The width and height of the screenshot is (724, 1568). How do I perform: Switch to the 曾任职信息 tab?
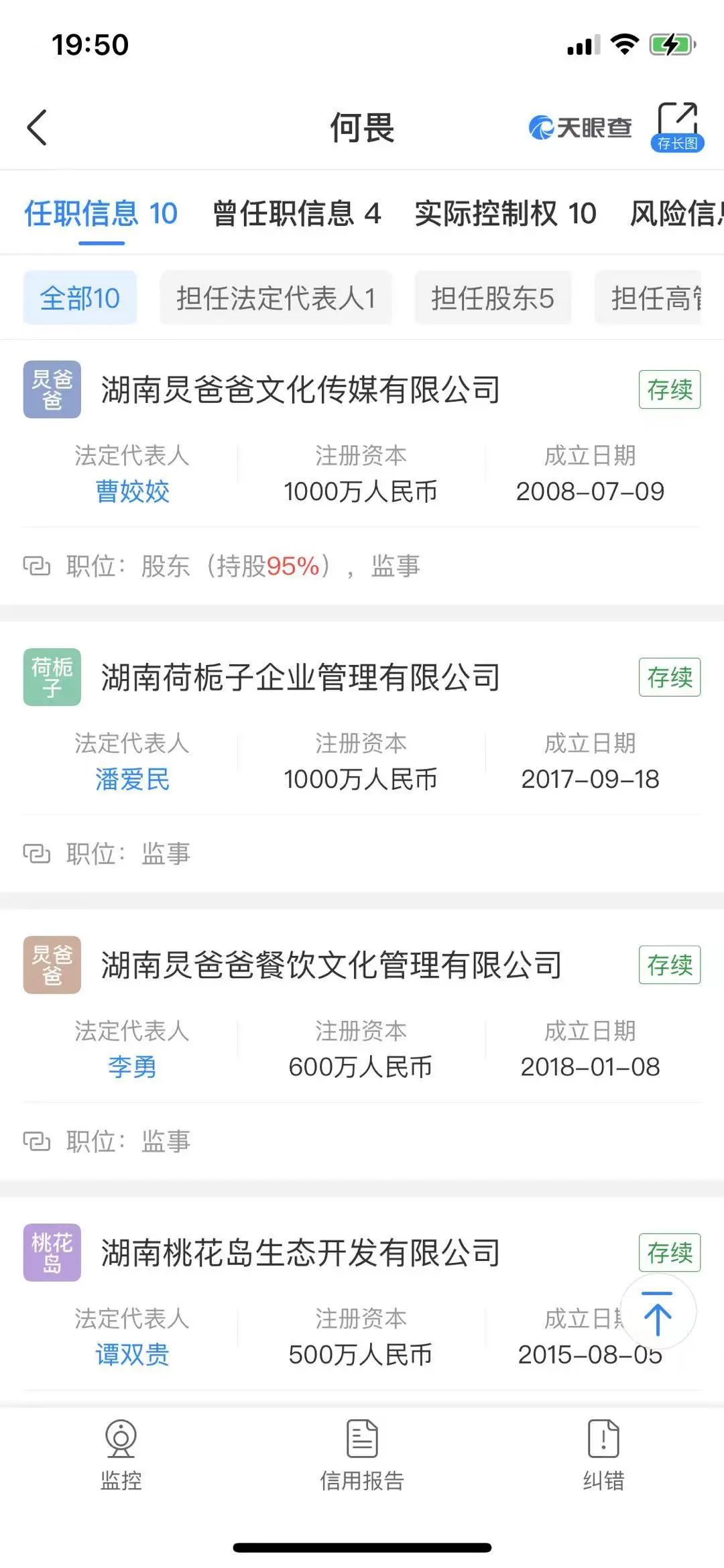[296, 214]
